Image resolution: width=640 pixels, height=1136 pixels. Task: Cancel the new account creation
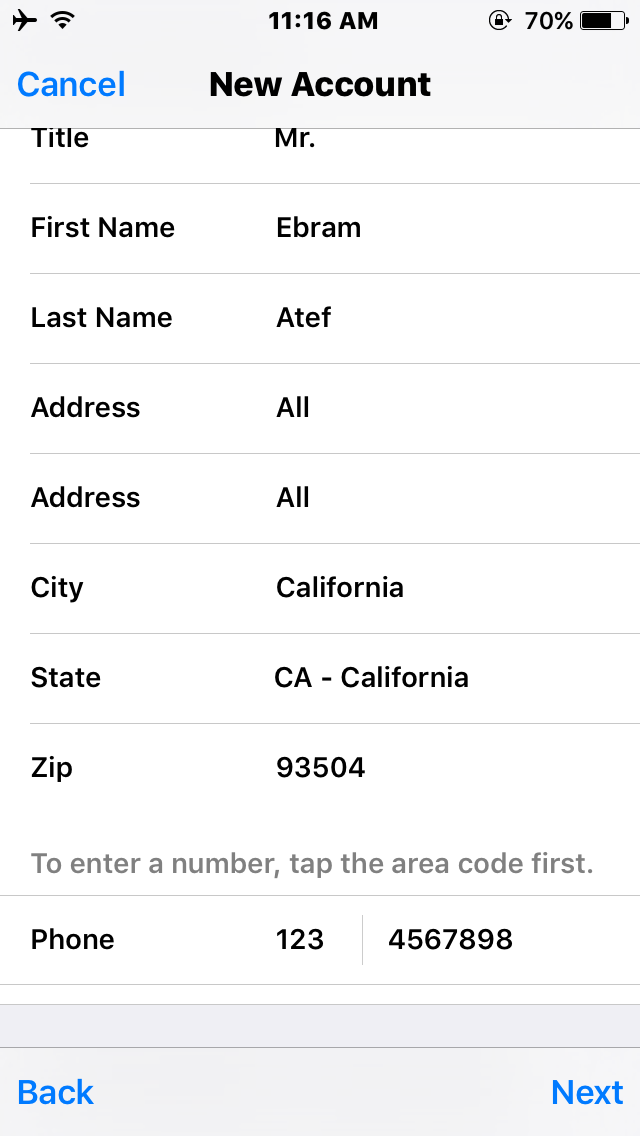pos(71,85)
